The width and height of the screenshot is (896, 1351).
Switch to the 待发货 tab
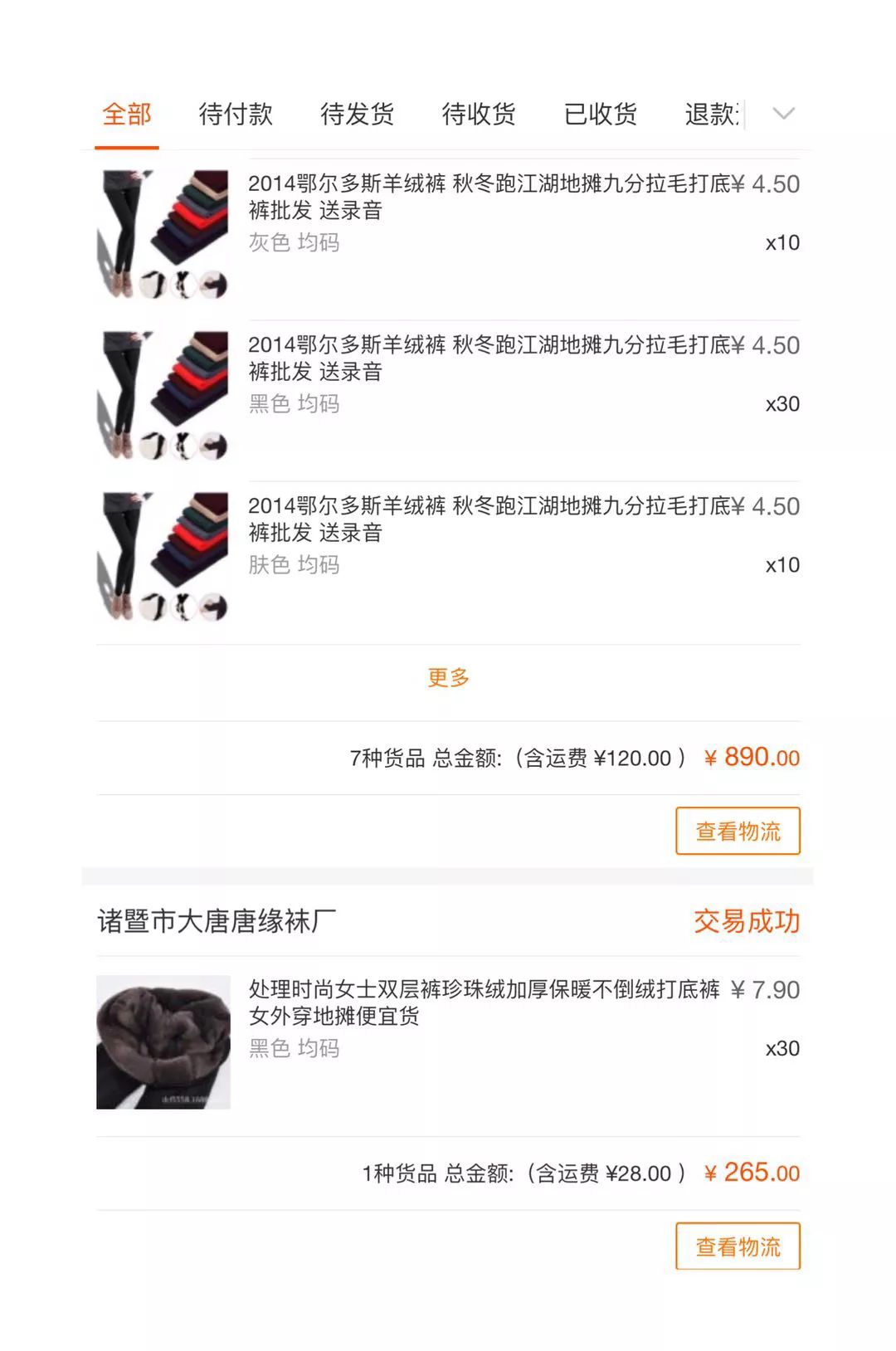(358, 115)
